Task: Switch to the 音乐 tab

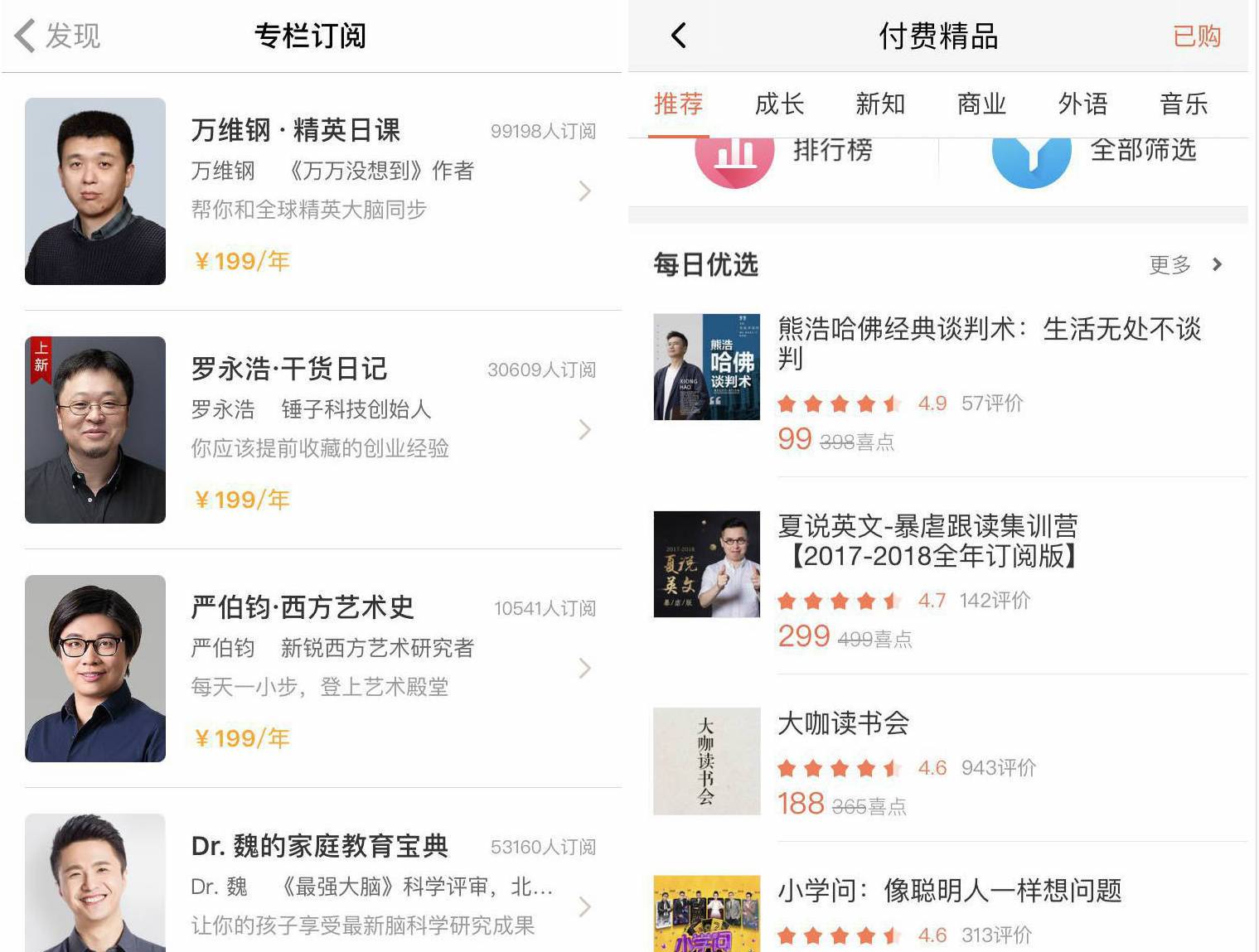Action: [x=1184, y=104]
